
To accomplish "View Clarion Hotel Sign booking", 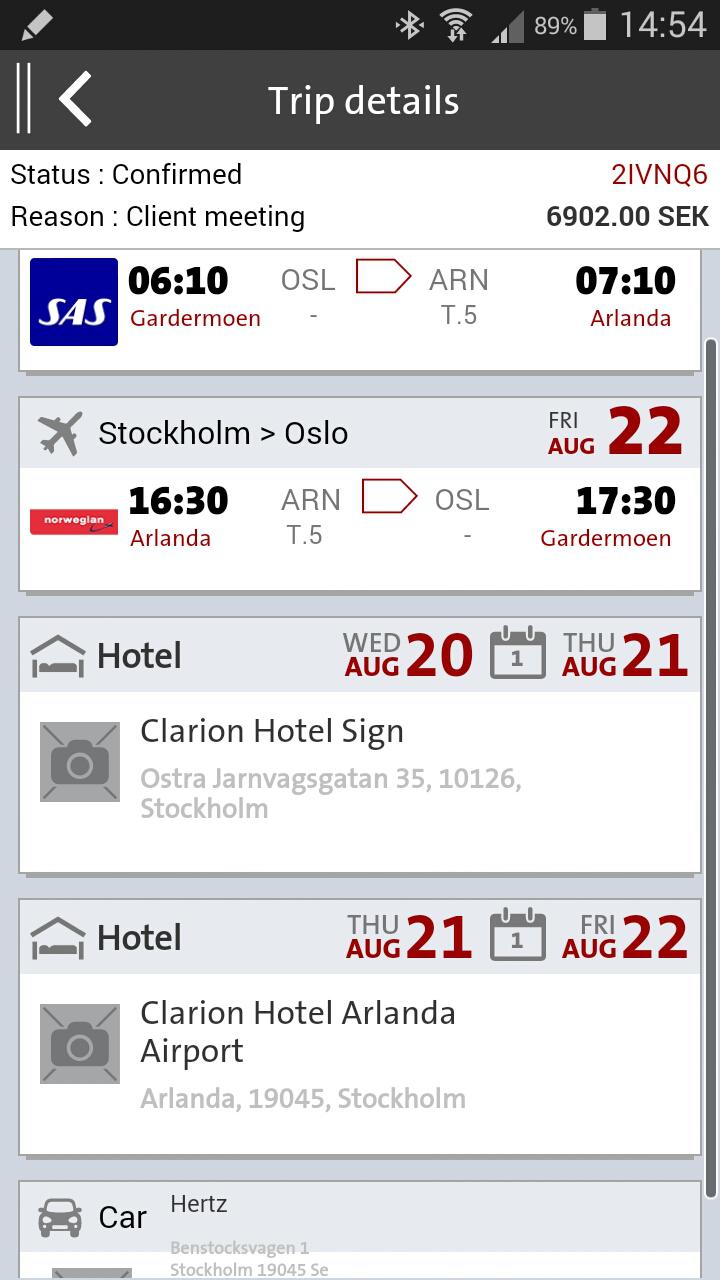I will point(360,770).
